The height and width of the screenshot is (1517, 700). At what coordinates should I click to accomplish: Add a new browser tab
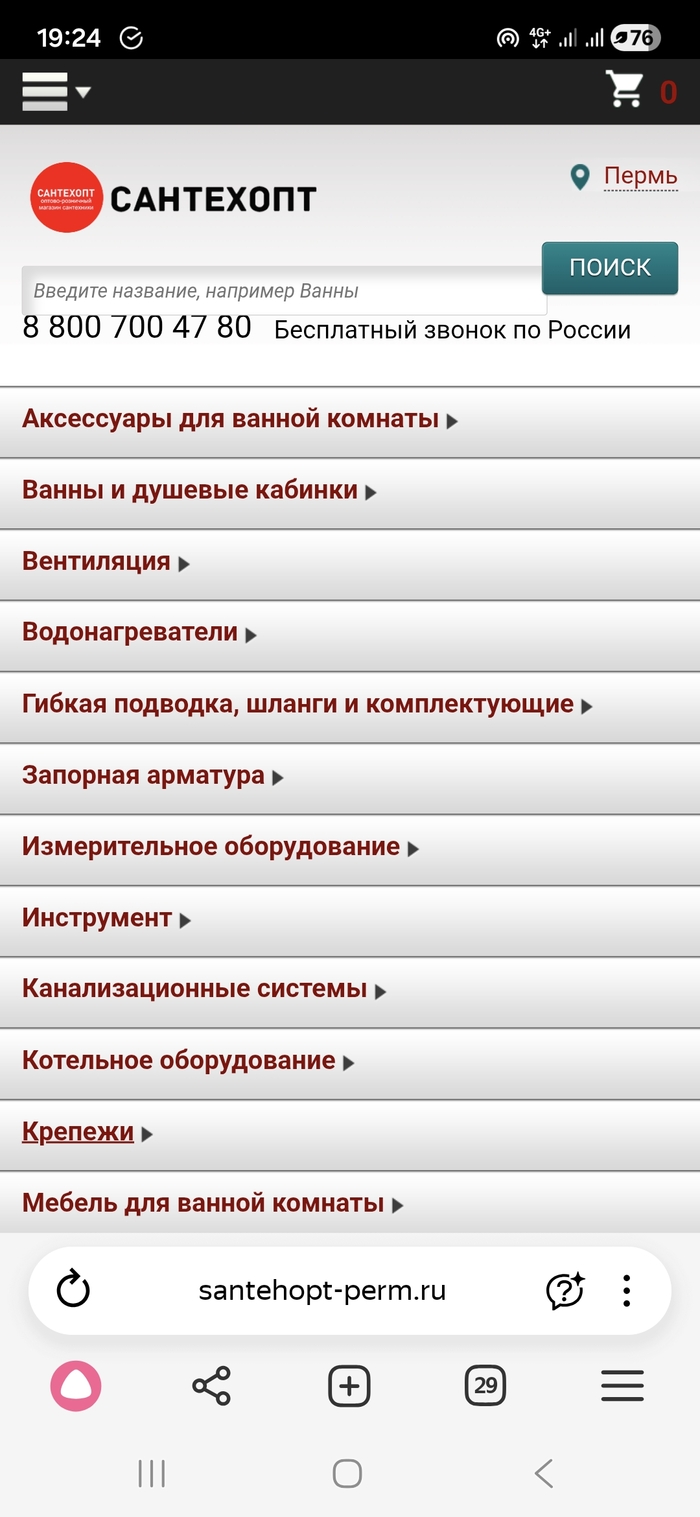pos(349,1386)
